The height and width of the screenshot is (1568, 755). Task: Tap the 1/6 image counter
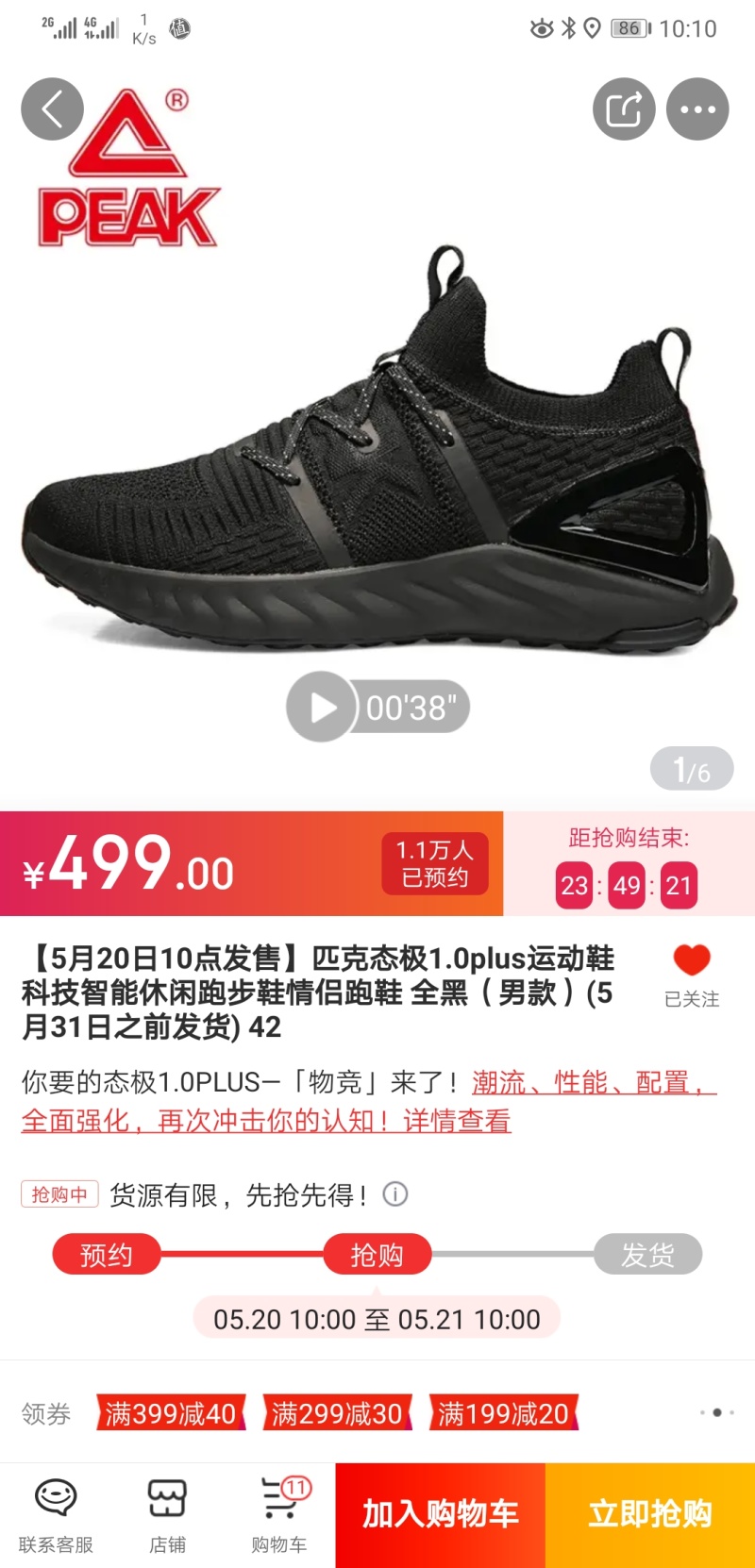(692, 767)
